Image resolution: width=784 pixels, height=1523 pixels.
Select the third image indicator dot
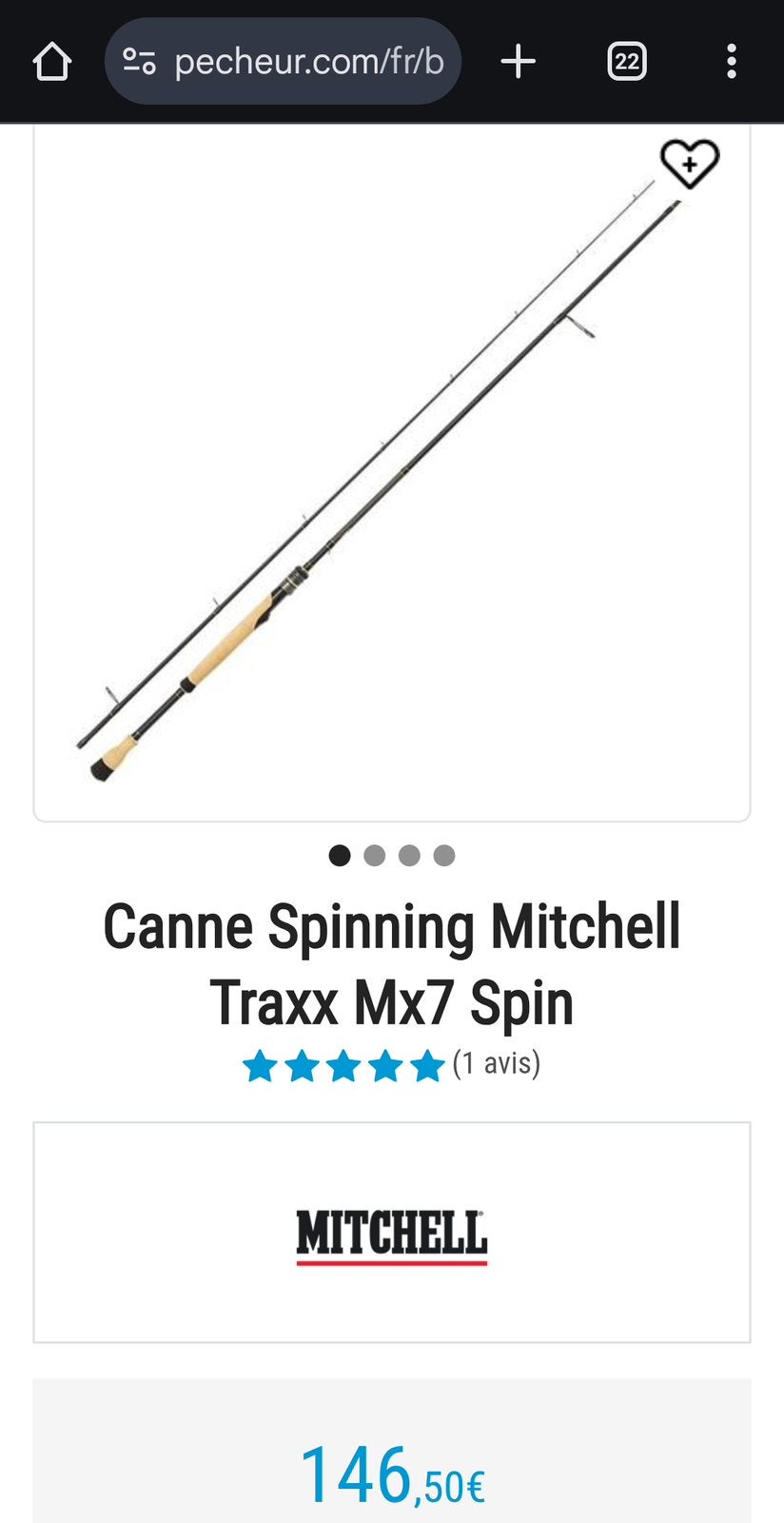click(409, 856)
